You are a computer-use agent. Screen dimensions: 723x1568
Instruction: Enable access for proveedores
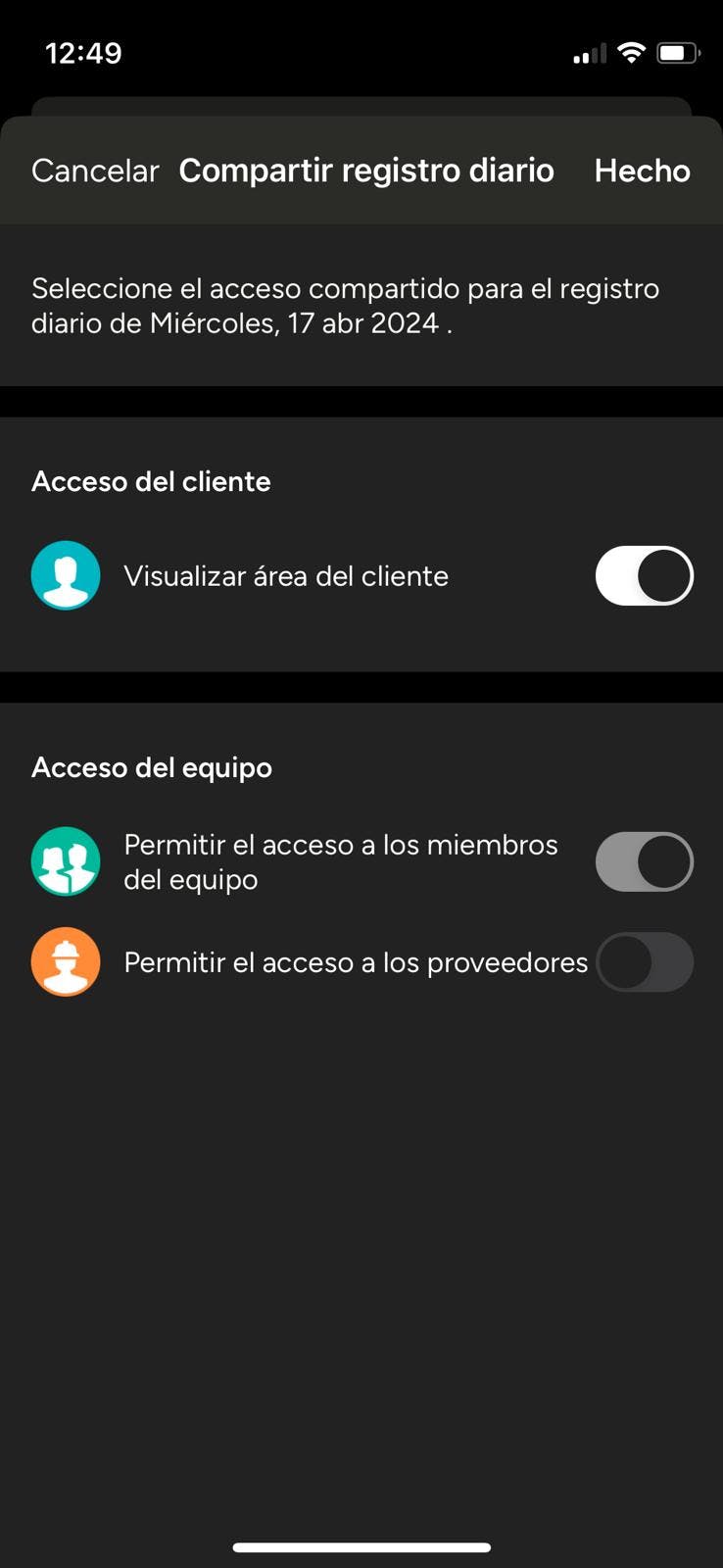pos(644,962)
